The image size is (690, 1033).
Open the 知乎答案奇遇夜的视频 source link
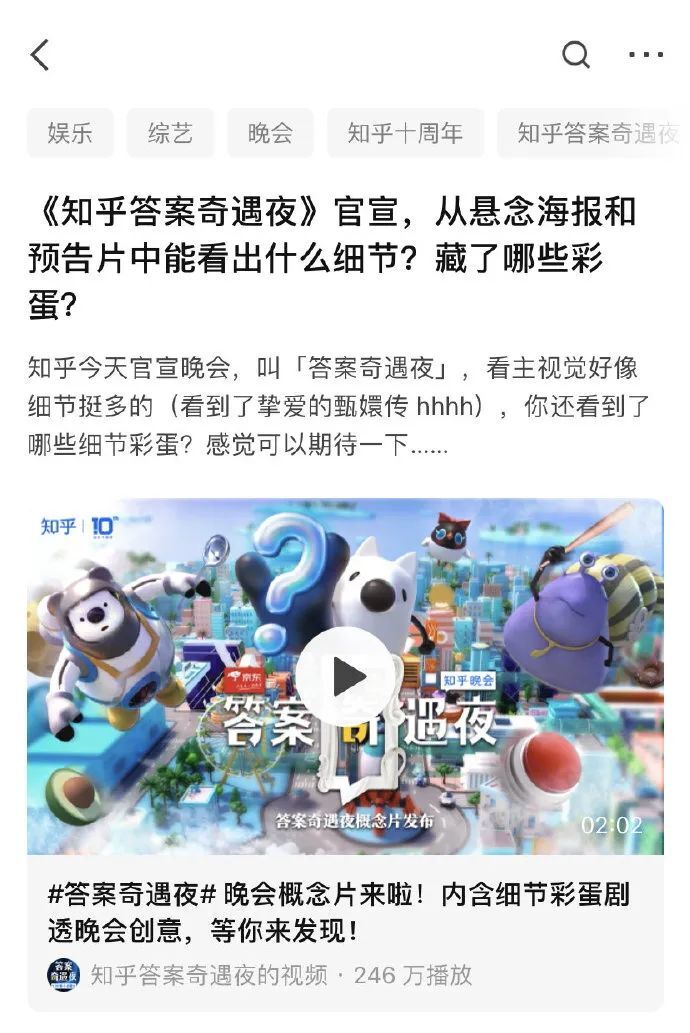(208, 974)
